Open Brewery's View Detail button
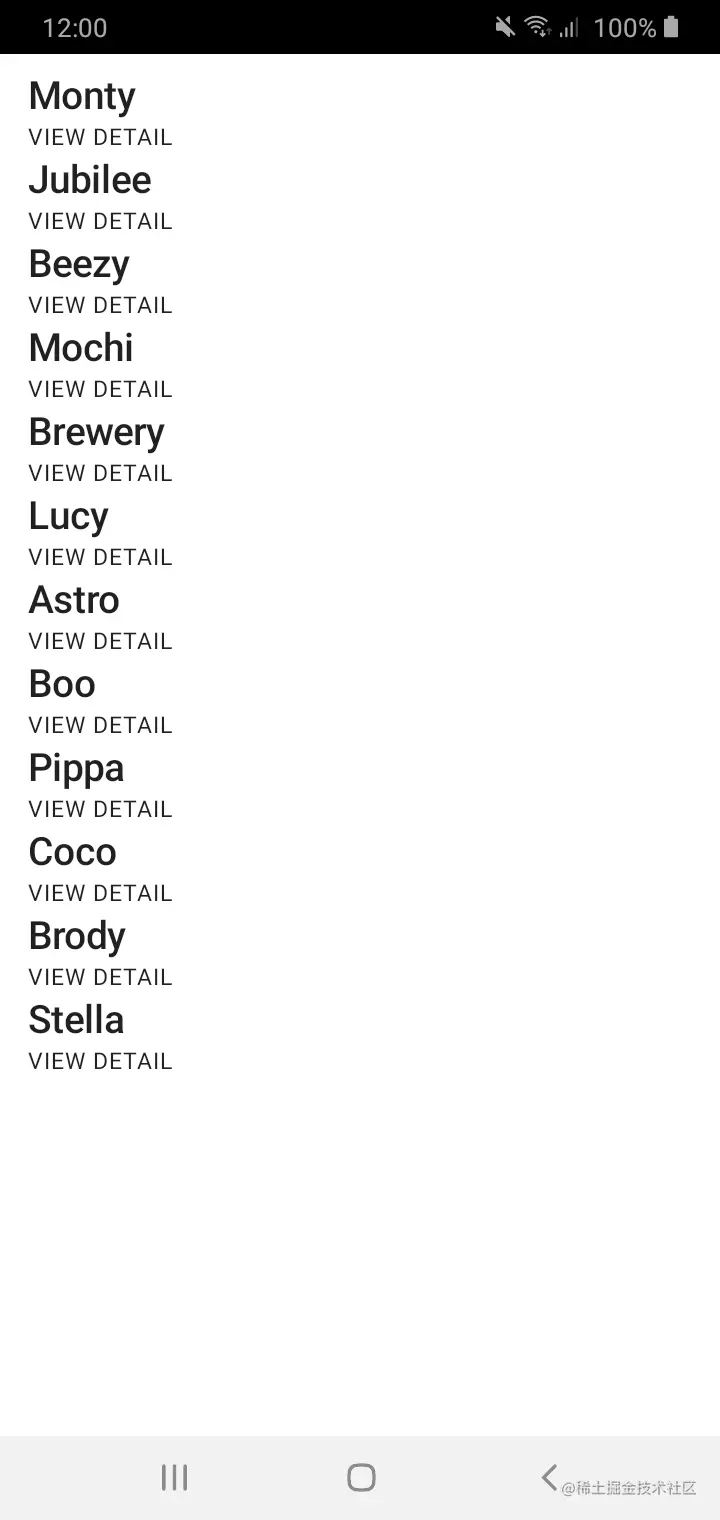Image resolution: width=720 pixels, height=1520 pixels. 100,473
